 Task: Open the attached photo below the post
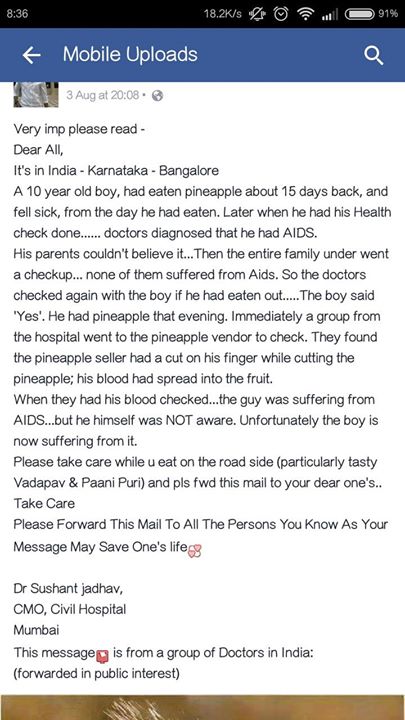[202, 707]
